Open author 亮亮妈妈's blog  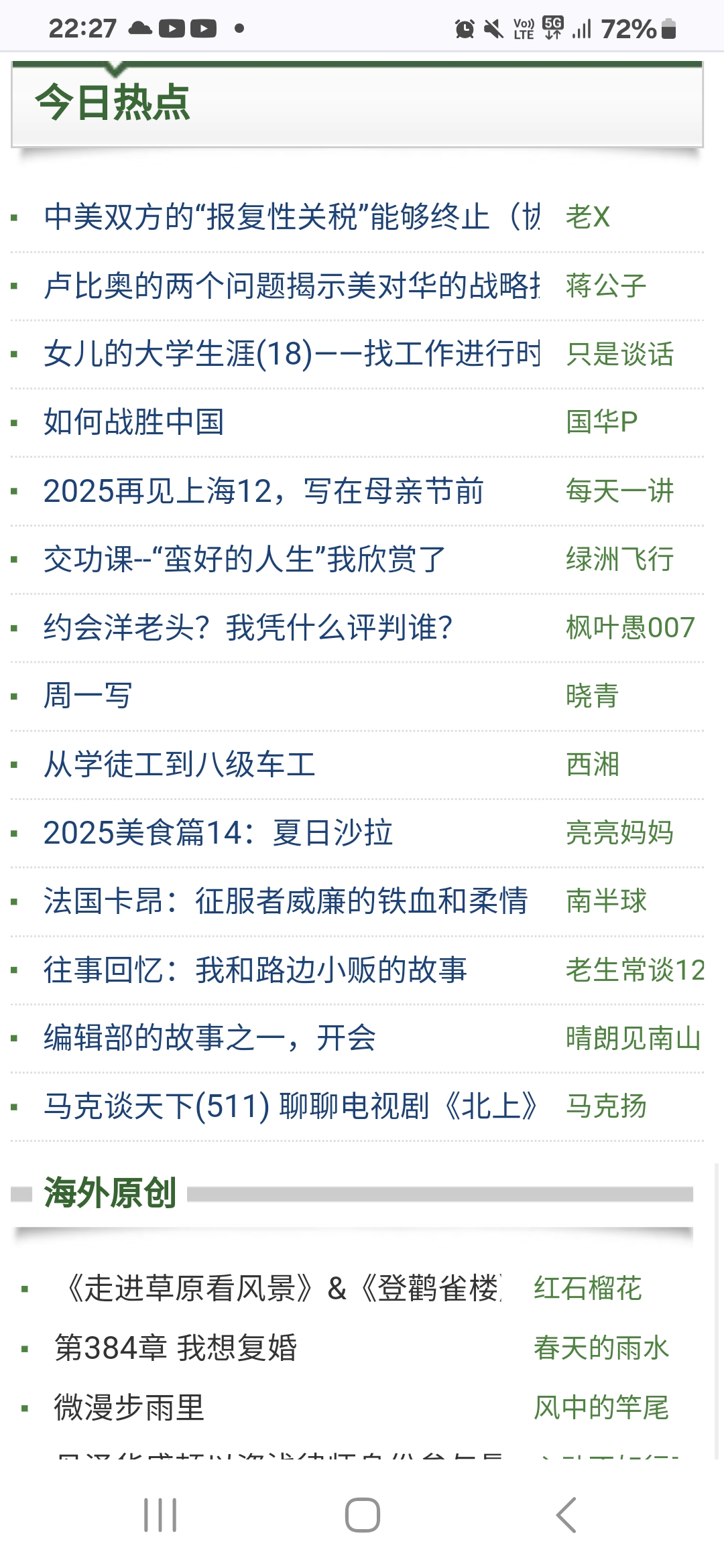[x=619, y=833]
